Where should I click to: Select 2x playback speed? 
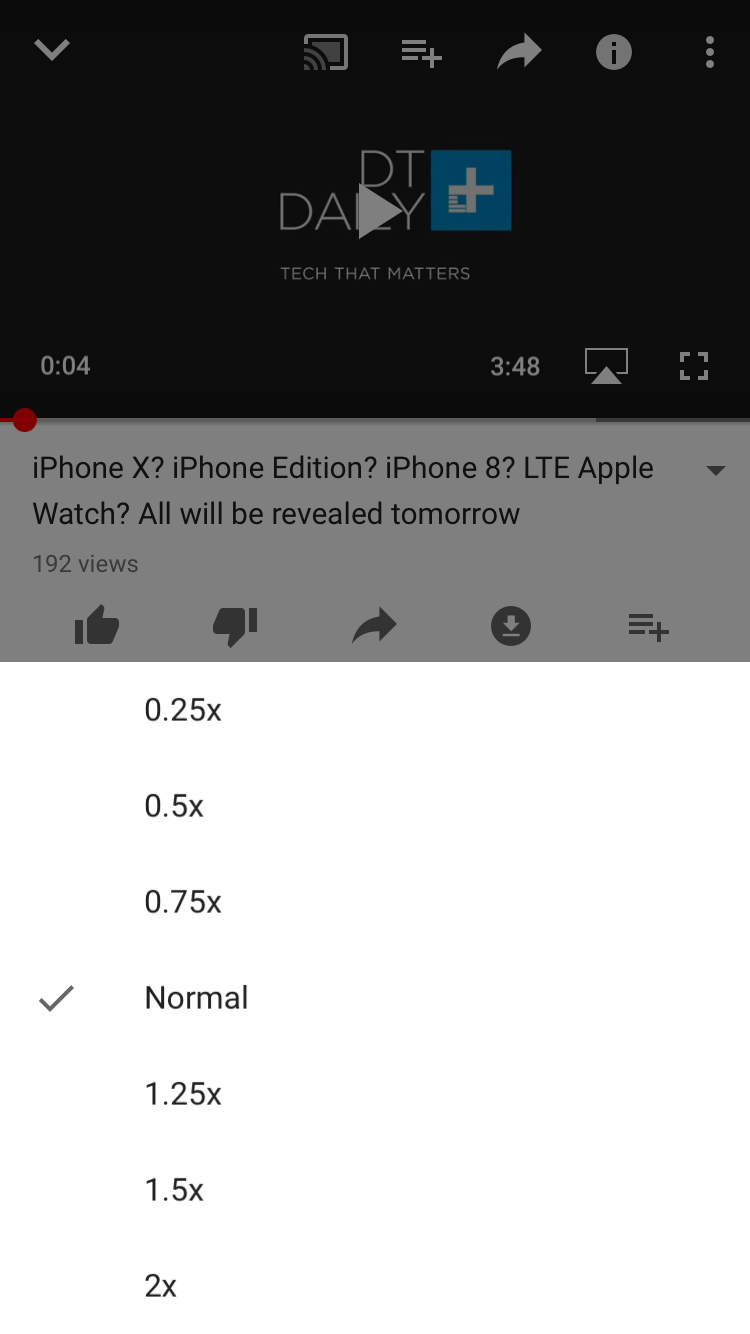click(x=375, y=1286)
